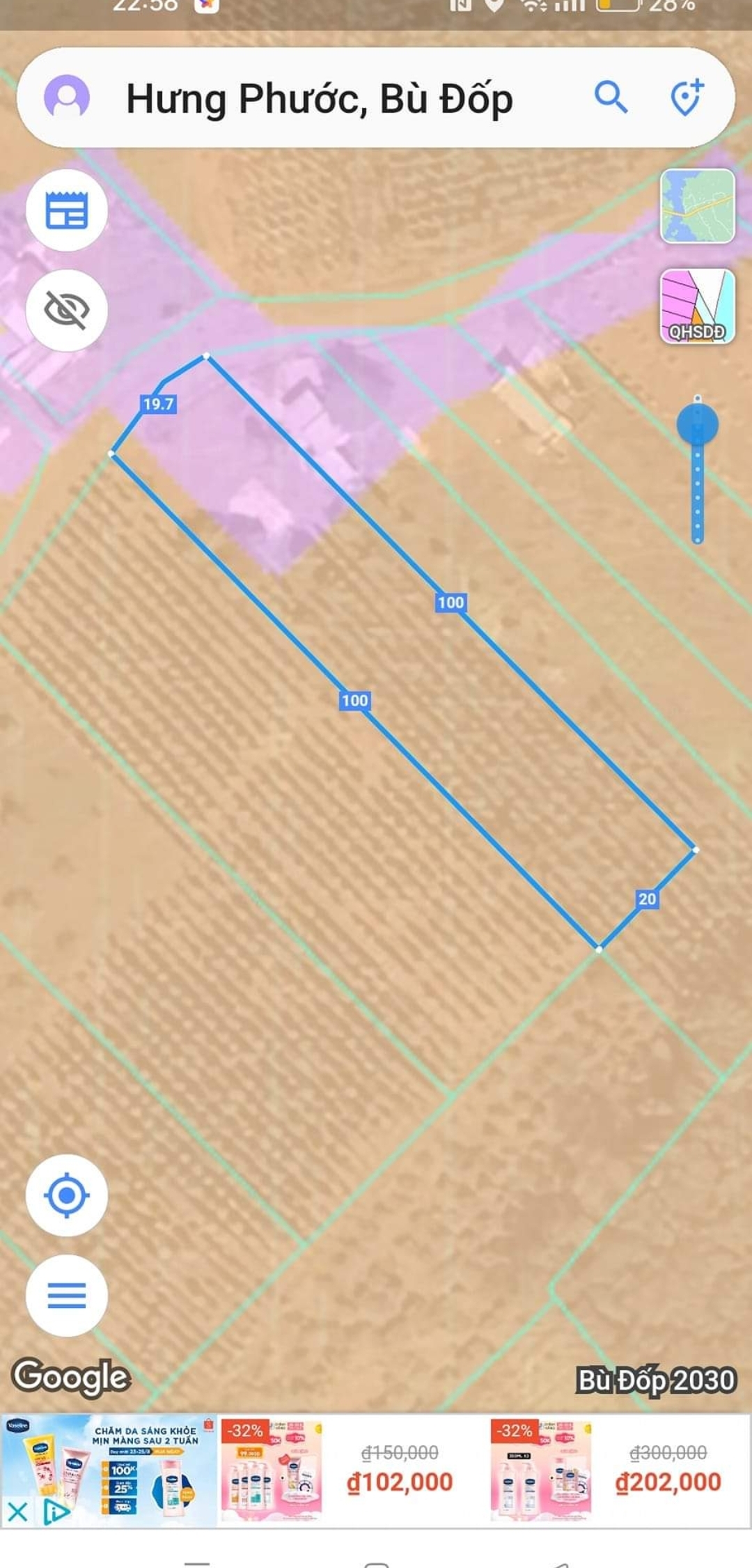This screenshot has width=752, height=1568.
Task: Toggle planning layer visibility eye icon
Action: click(x=67, y=310)
